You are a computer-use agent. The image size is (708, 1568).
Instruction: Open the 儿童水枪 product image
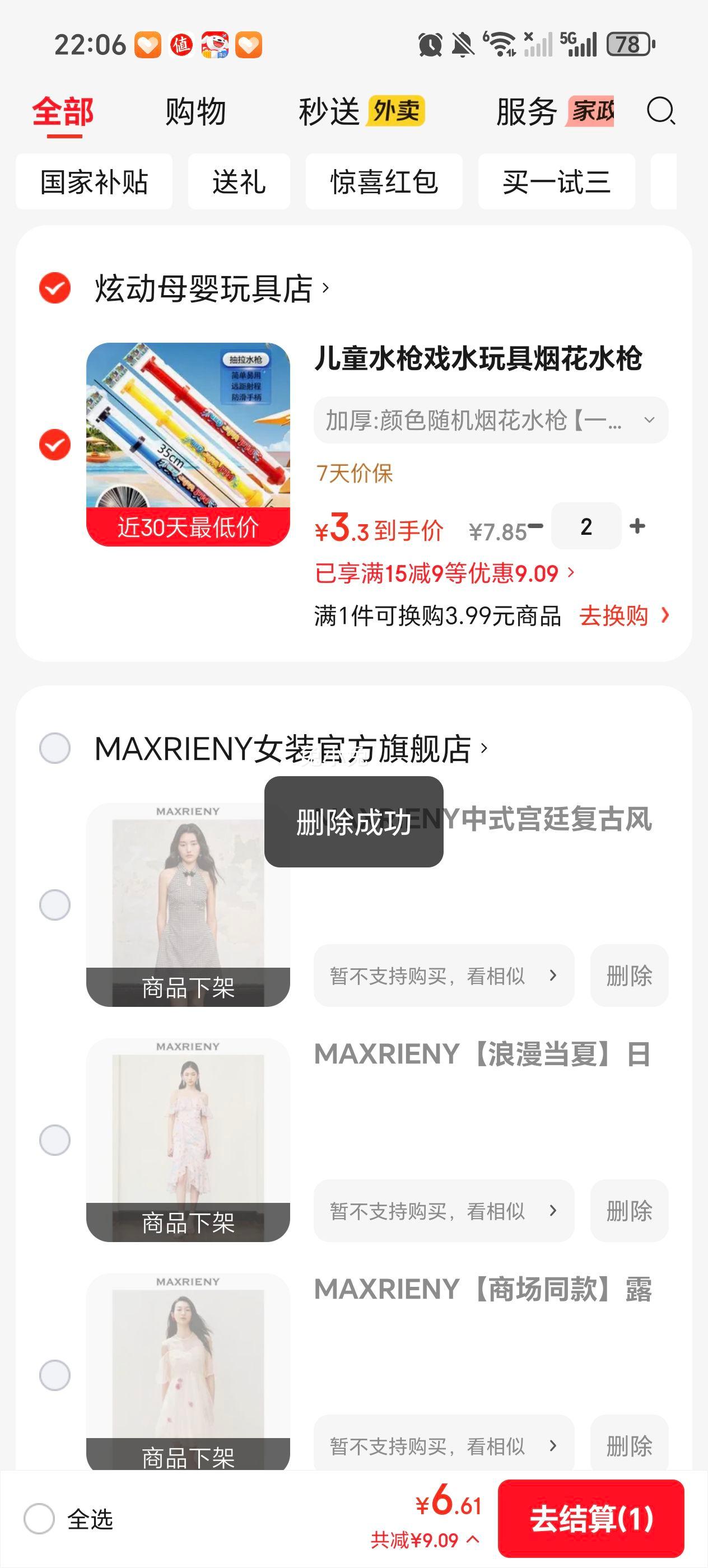(188, 444)
